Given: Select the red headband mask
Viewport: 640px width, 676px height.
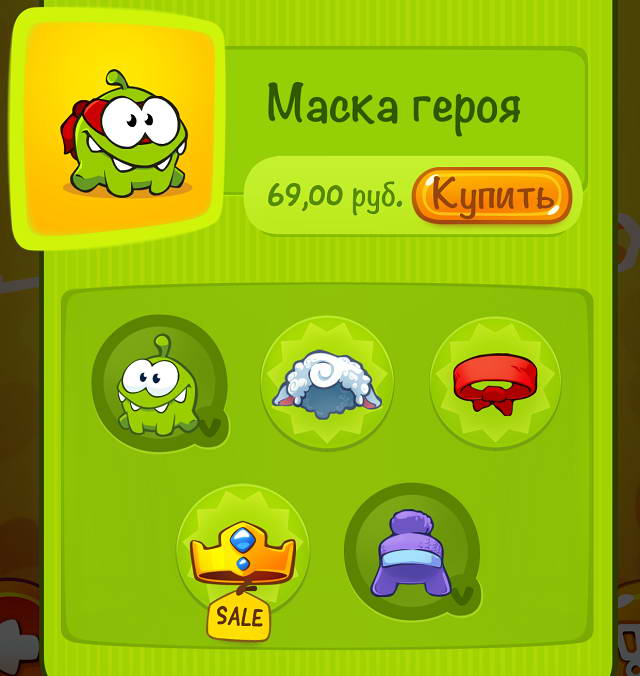Looking at the screenshot, I should click(x=496, y=383).
